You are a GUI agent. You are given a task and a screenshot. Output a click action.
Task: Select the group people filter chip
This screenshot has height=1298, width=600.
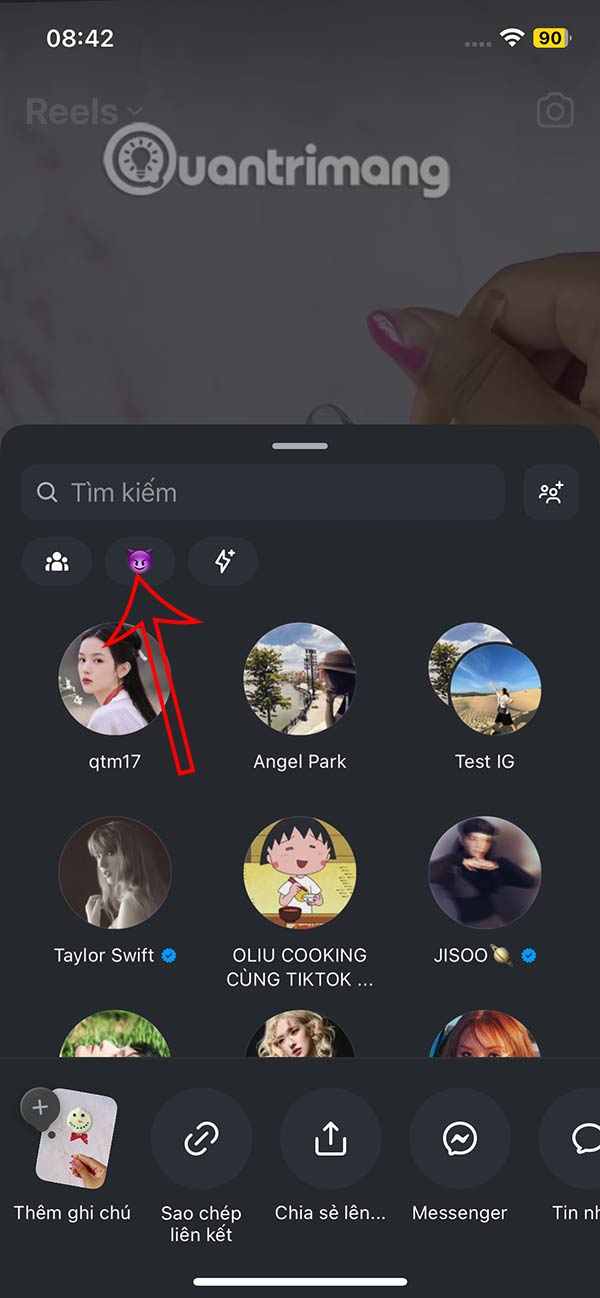pyautogui.click(x=57, y=562)
